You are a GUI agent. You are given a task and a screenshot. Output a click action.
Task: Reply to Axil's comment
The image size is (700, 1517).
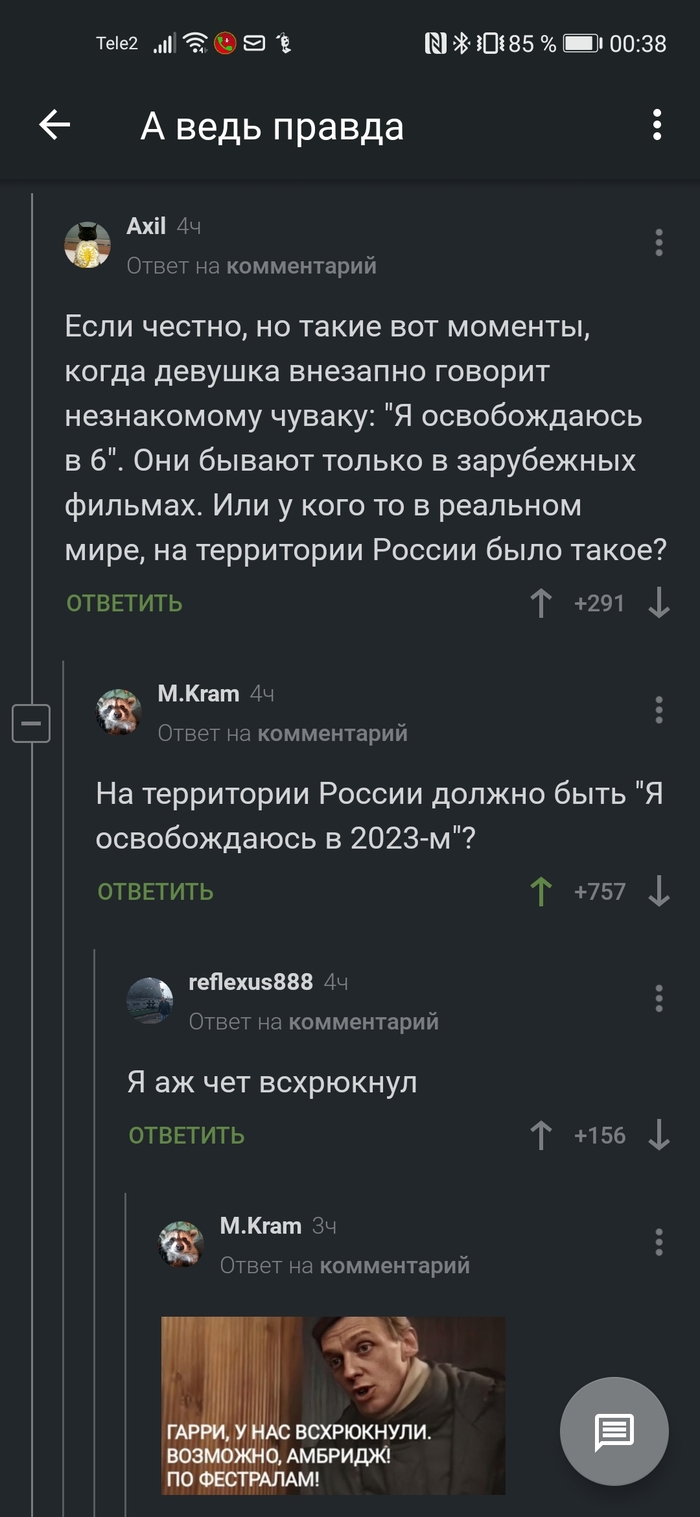point(125,603)
